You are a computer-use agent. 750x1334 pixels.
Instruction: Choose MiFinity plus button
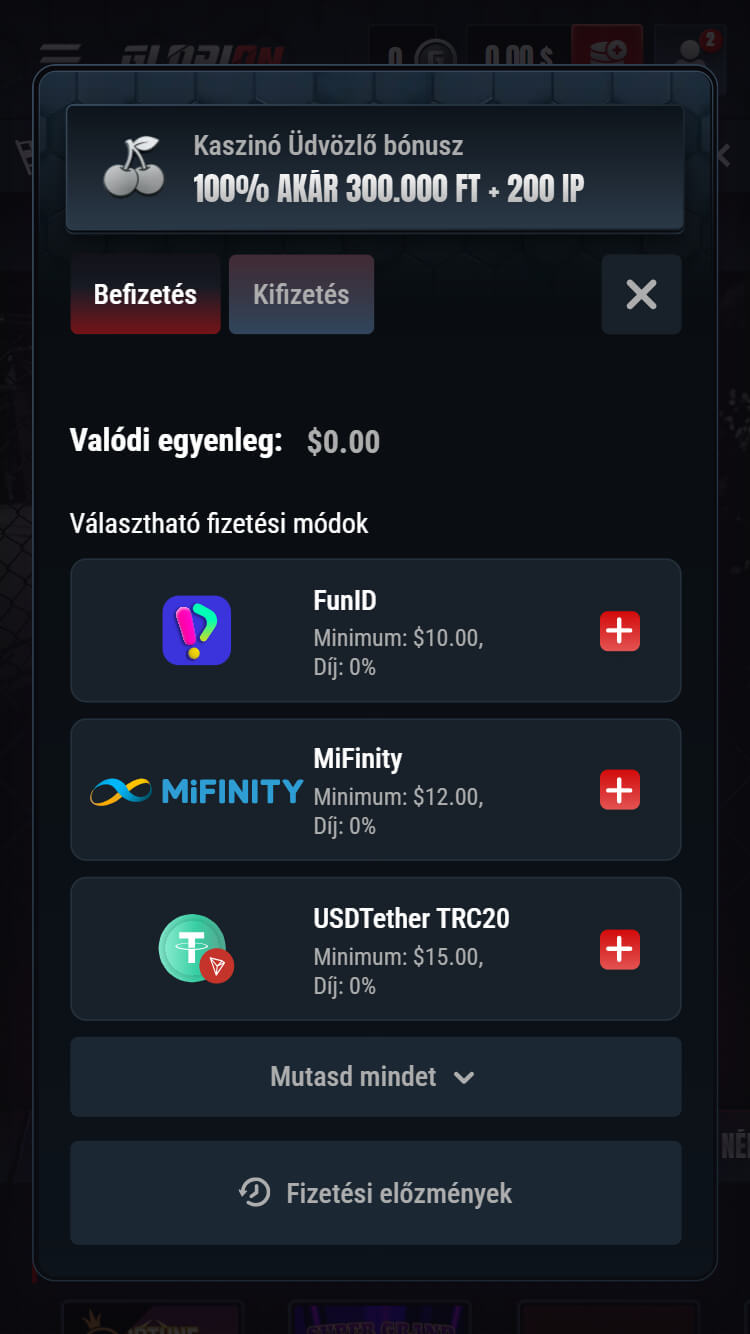pos(619,790)
